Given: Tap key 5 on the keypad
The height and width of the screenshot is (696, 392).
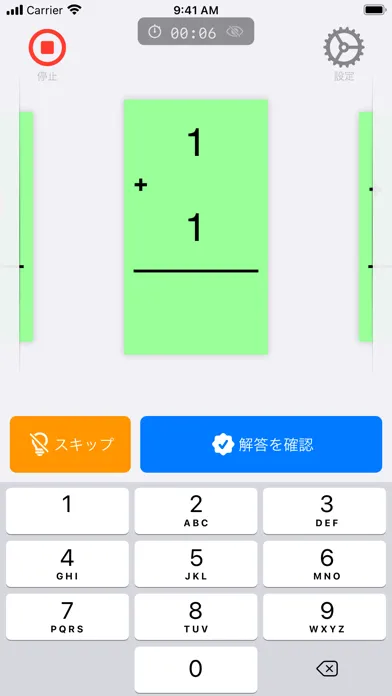Looking at the screenshot, I should [196, 564].
